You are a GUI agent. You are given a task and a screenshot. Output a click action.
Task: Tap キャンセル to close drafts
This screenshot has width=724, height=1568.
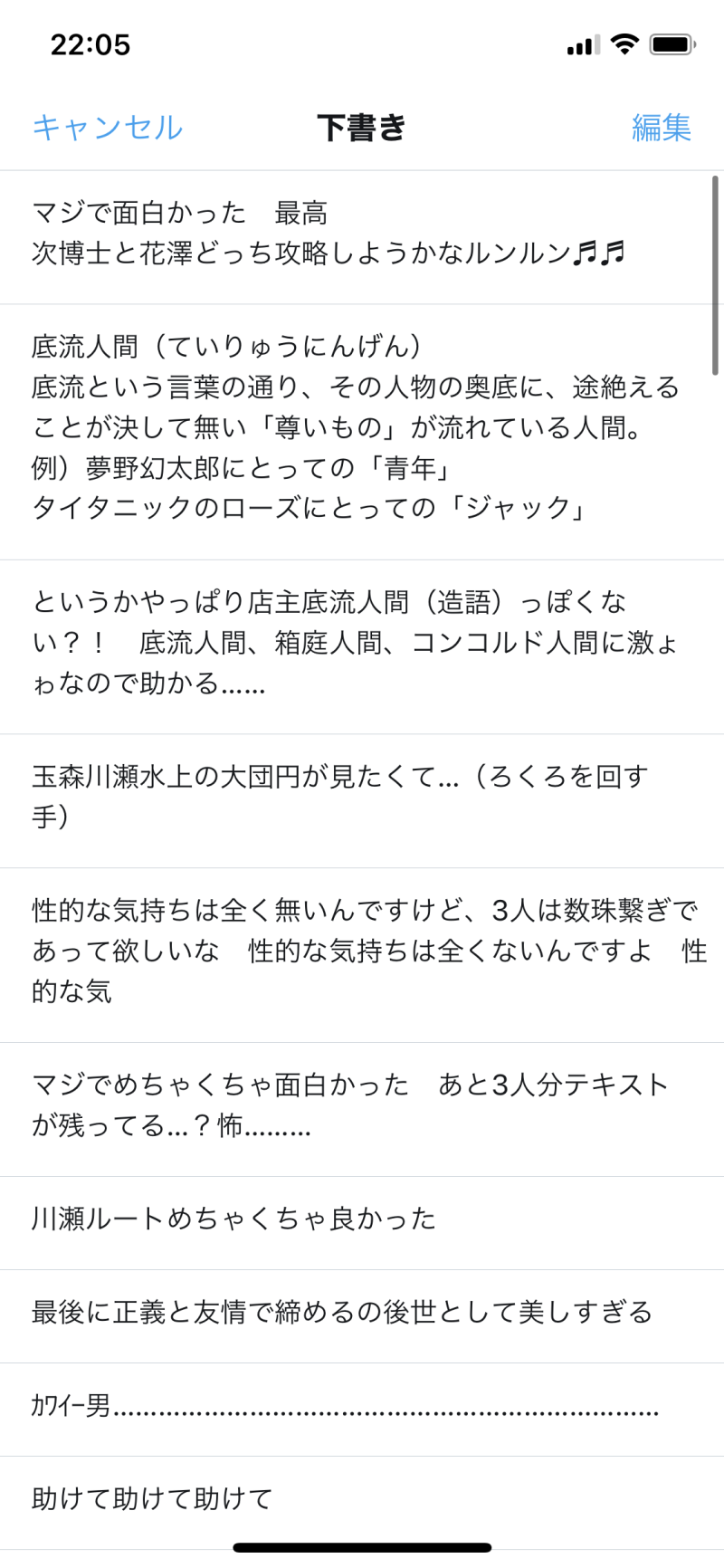108,128
